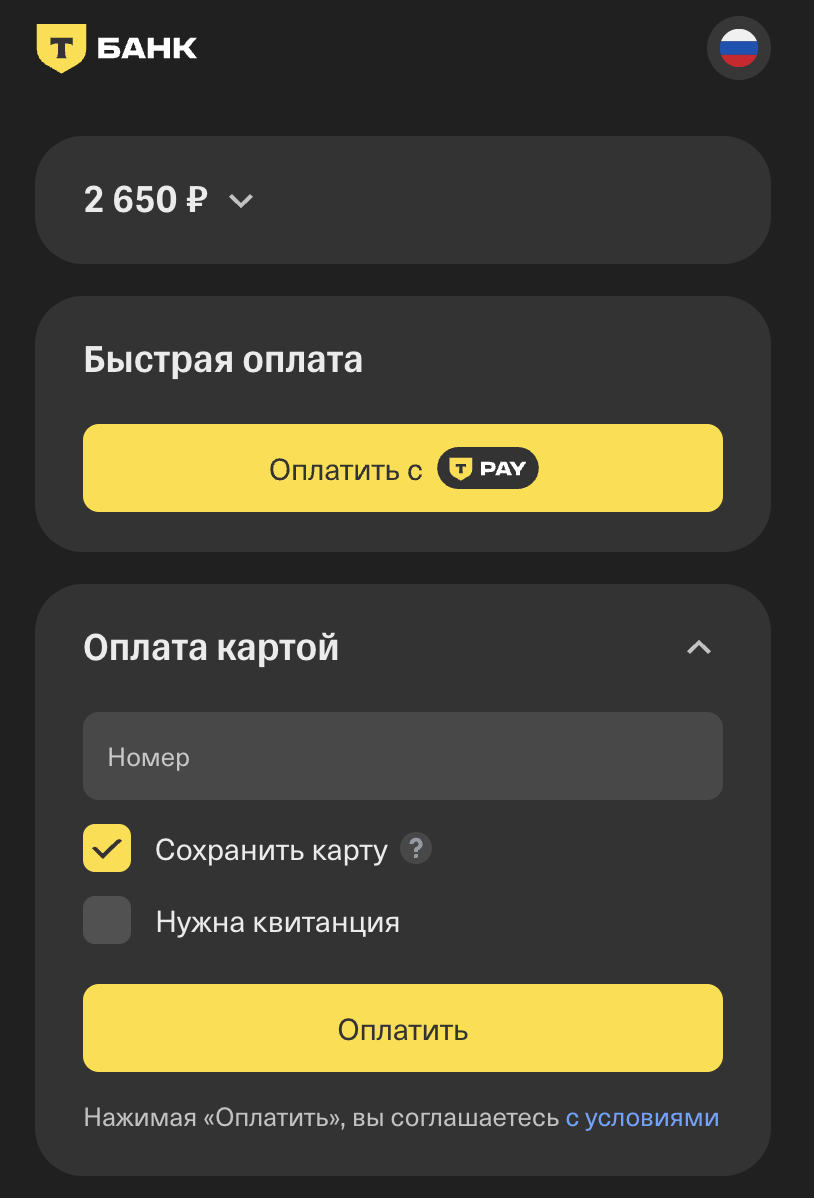Screen dimensions: 814x1198
Task: Click the T Pay badge inside the yellow button
Action: click(487, 467)
